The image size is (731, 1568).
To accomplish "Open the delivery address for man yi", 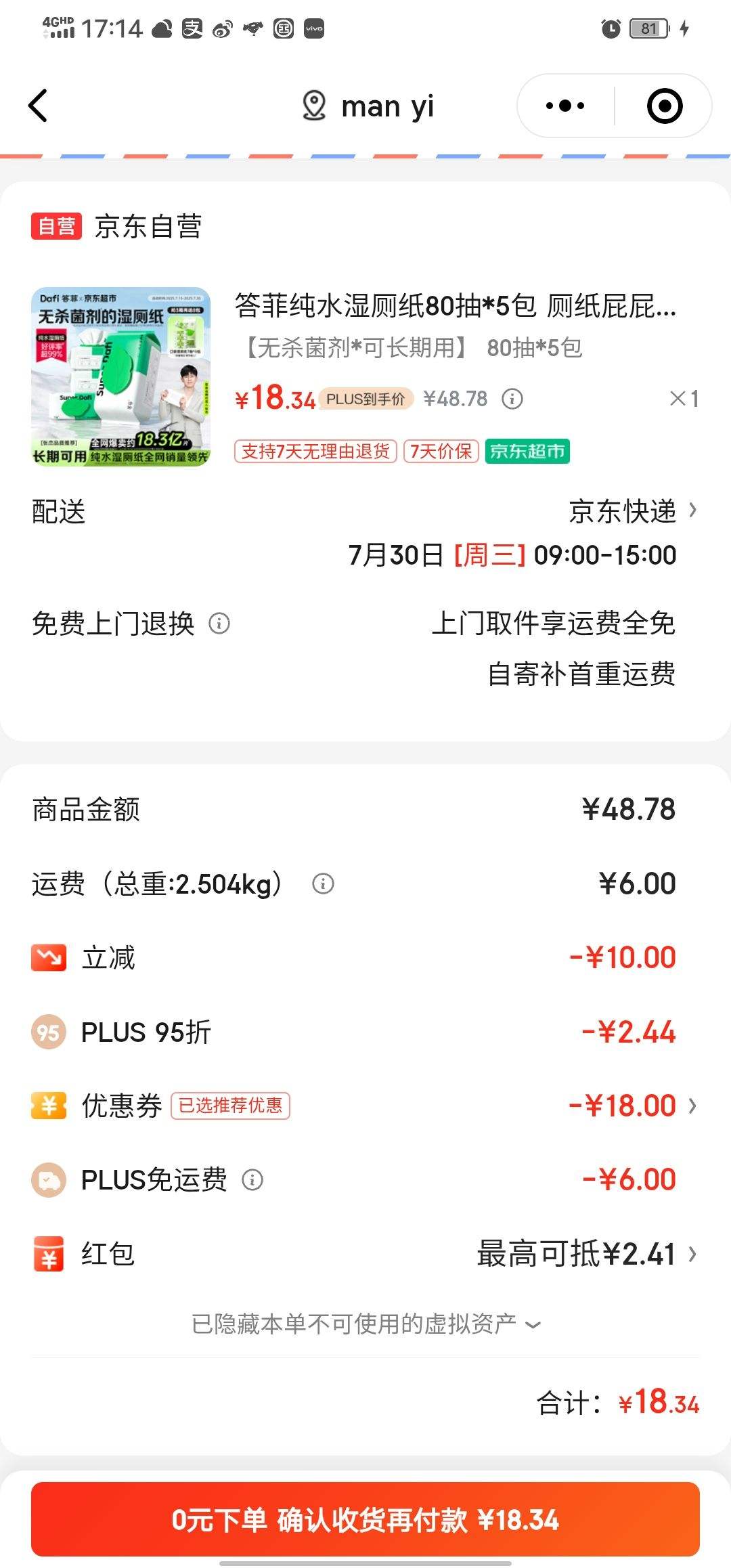I will tap(368, 106).
